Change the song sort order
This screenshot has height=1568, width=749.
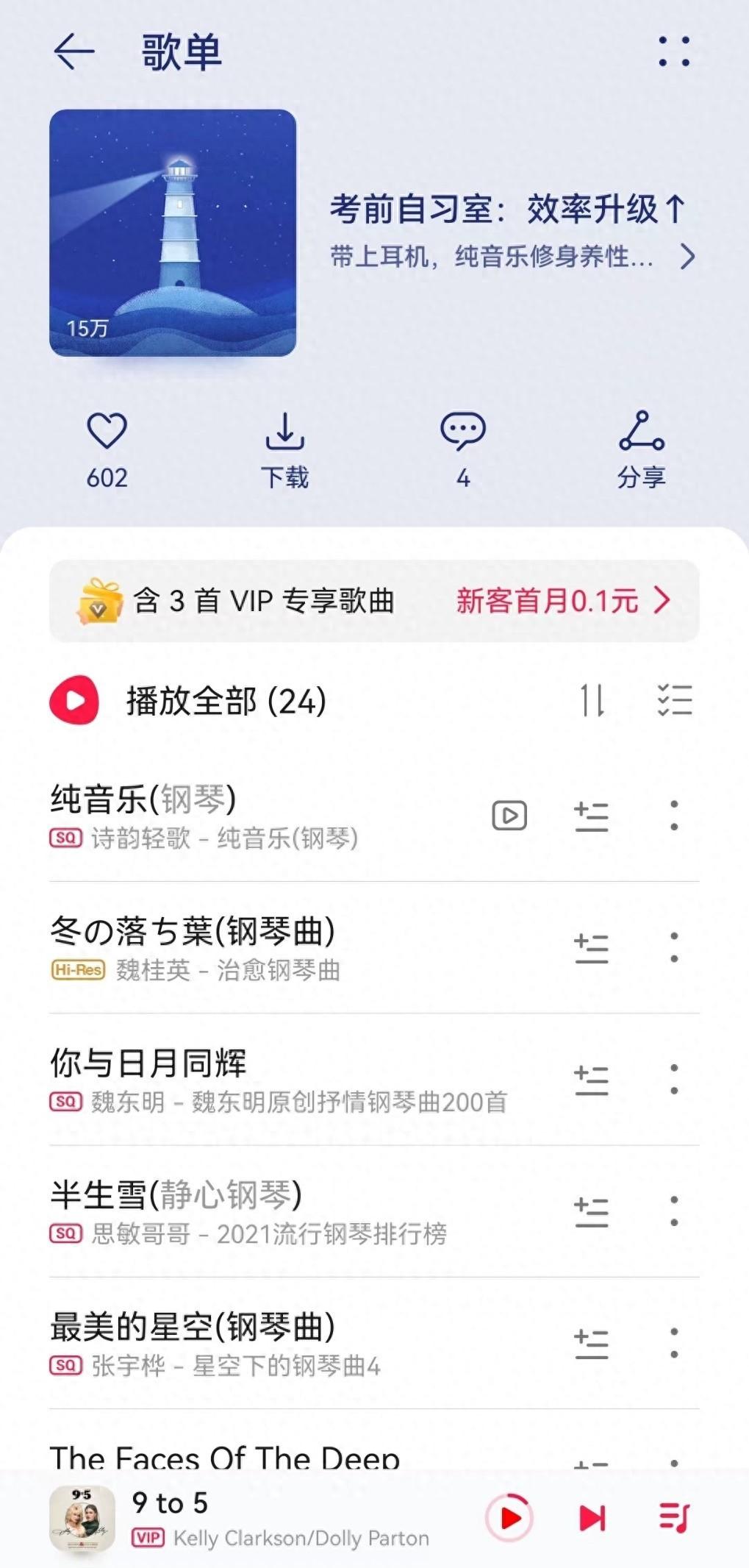(592, 700)
